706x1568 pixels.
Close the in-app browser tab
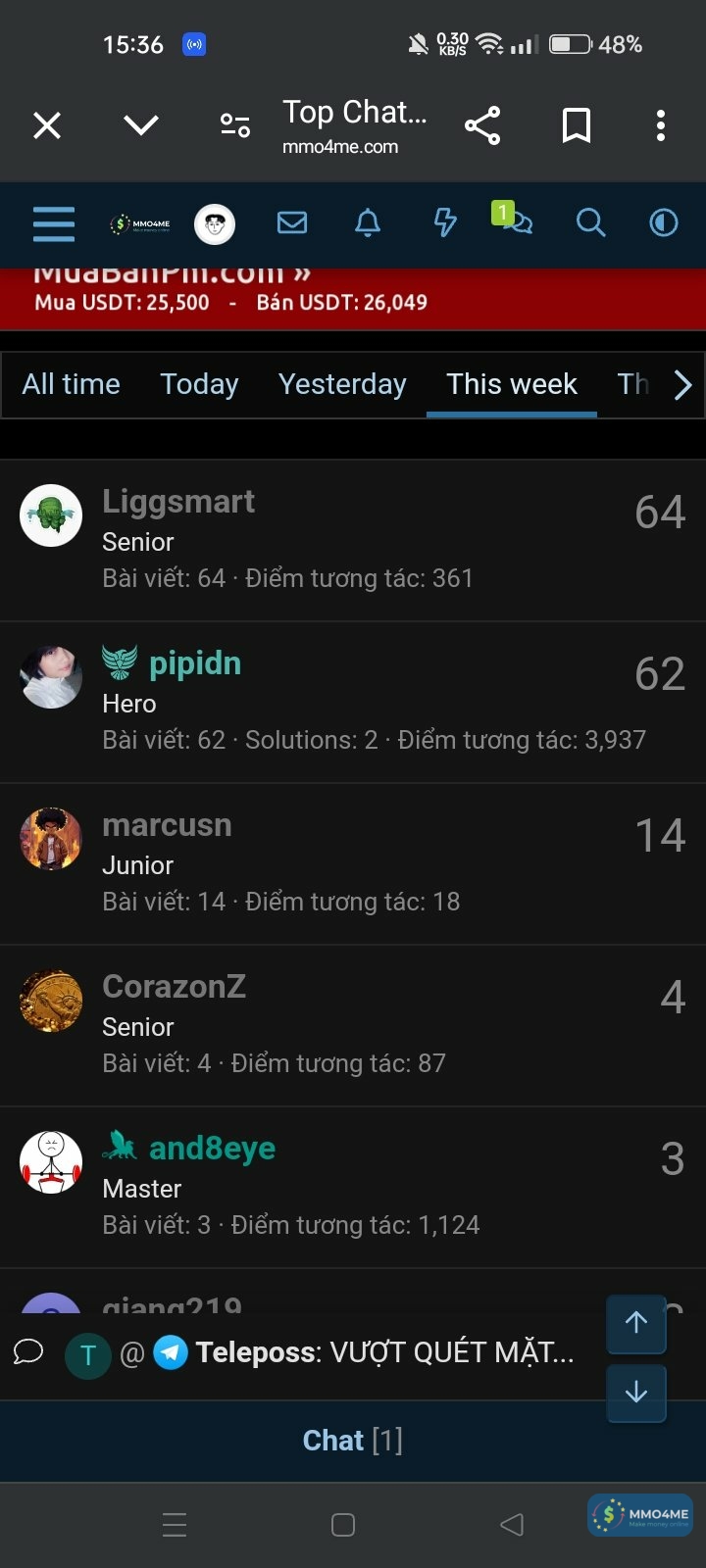click(47, 125)
